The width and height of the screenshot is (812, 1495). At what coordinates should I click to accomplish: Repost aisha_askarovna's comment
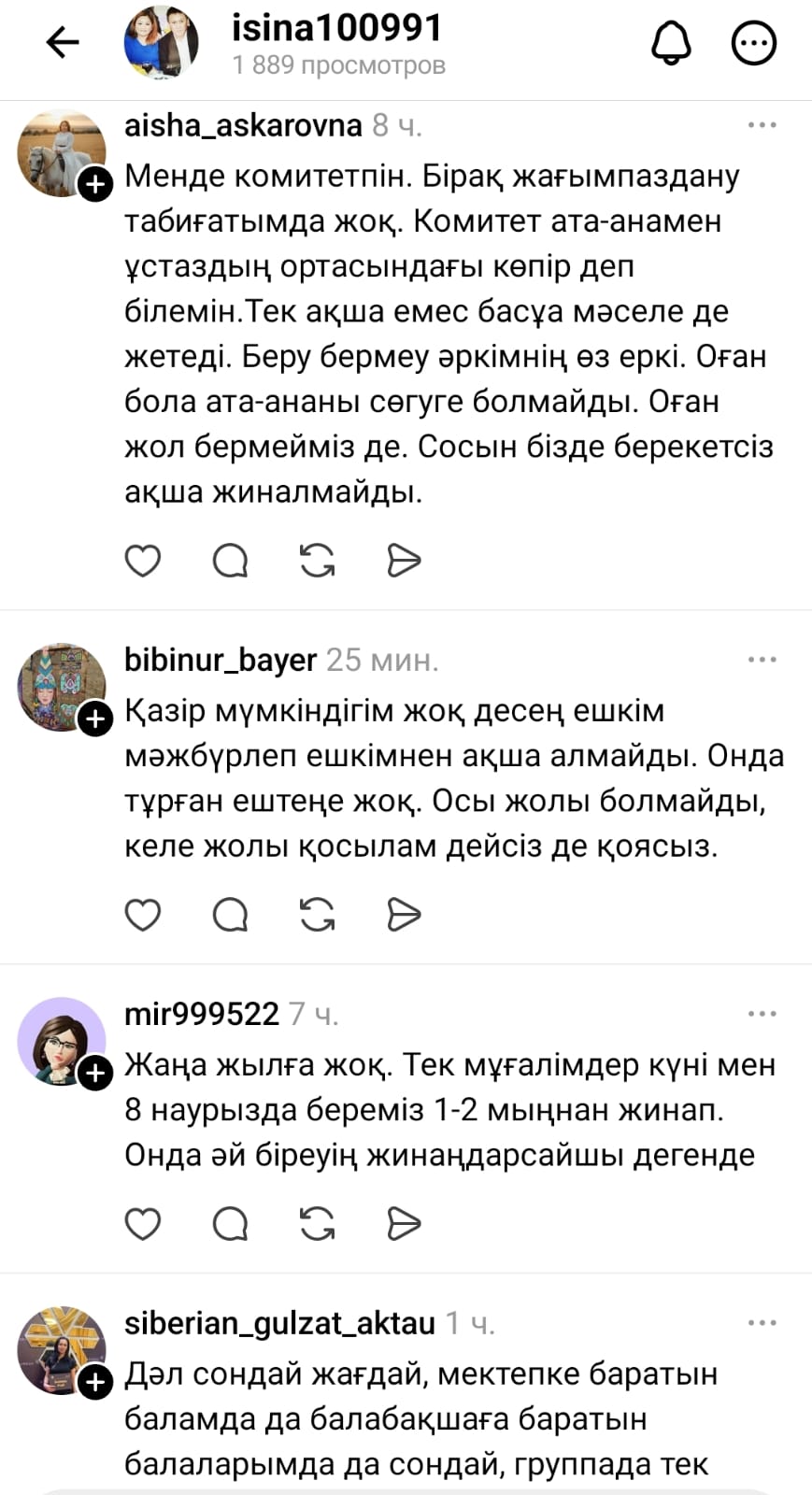(x=317, y=561)
